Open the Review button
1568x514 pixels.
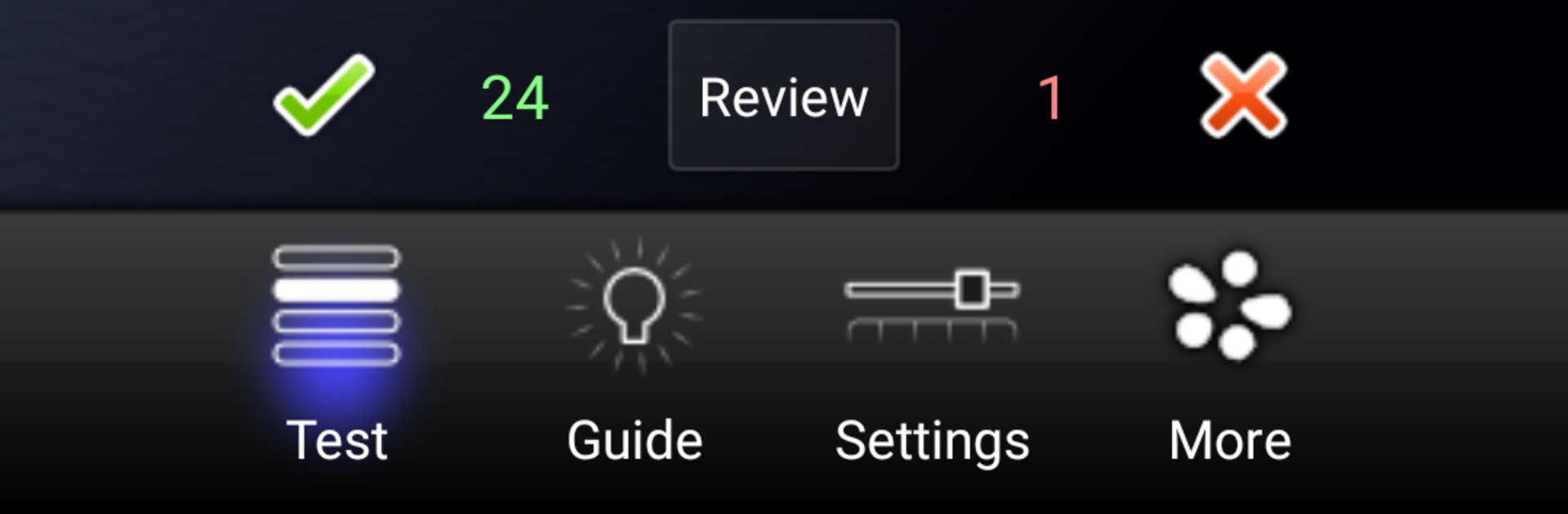click(783, 96)
